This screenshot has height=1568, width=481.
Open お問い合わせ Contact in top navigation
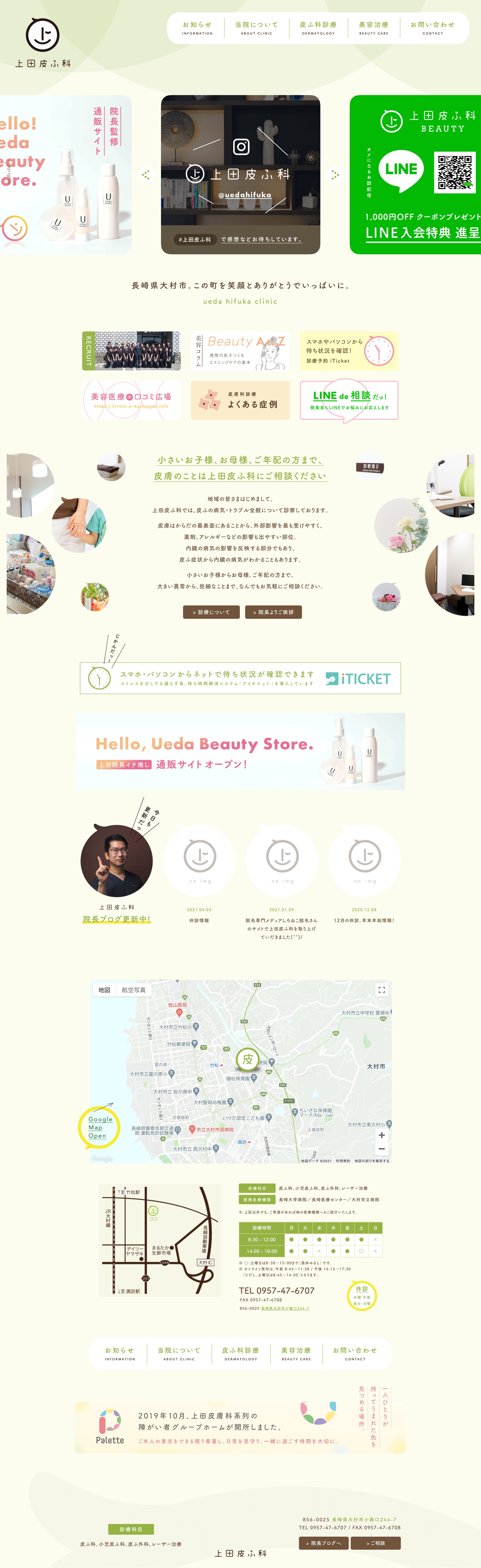point(432,28)
